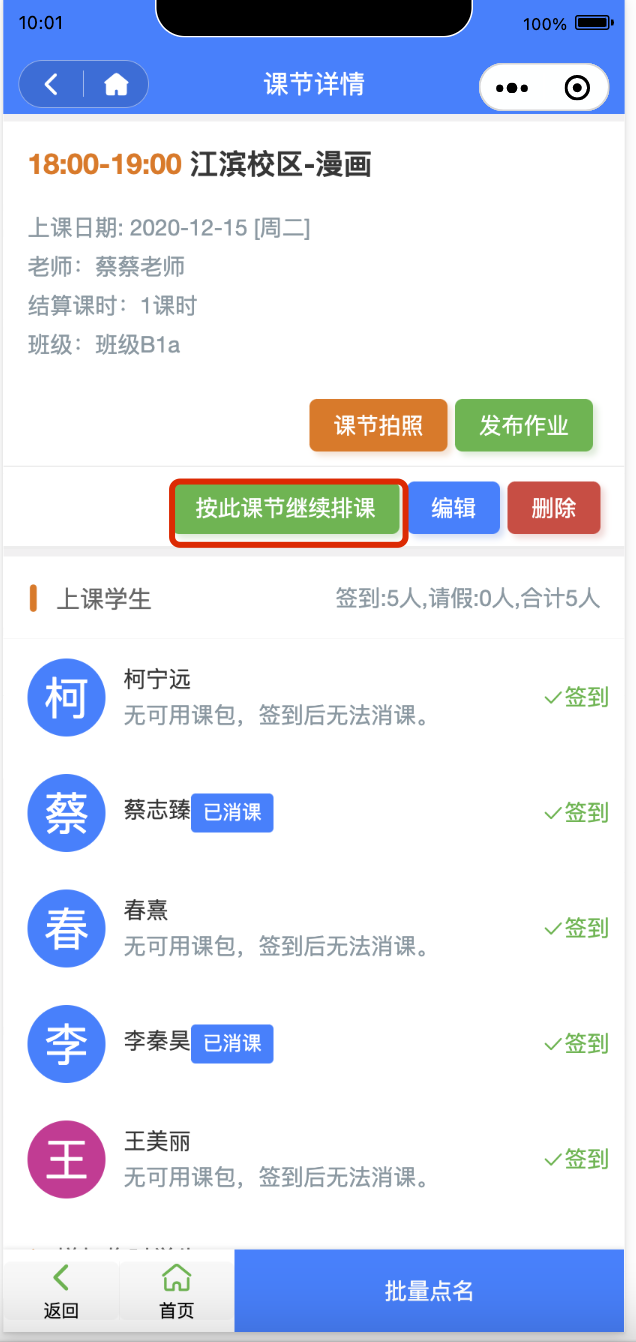The width and height of the screenshot is (636, 1342).
Task: Open student 柯宁远's row
Action: pos(318,698)
